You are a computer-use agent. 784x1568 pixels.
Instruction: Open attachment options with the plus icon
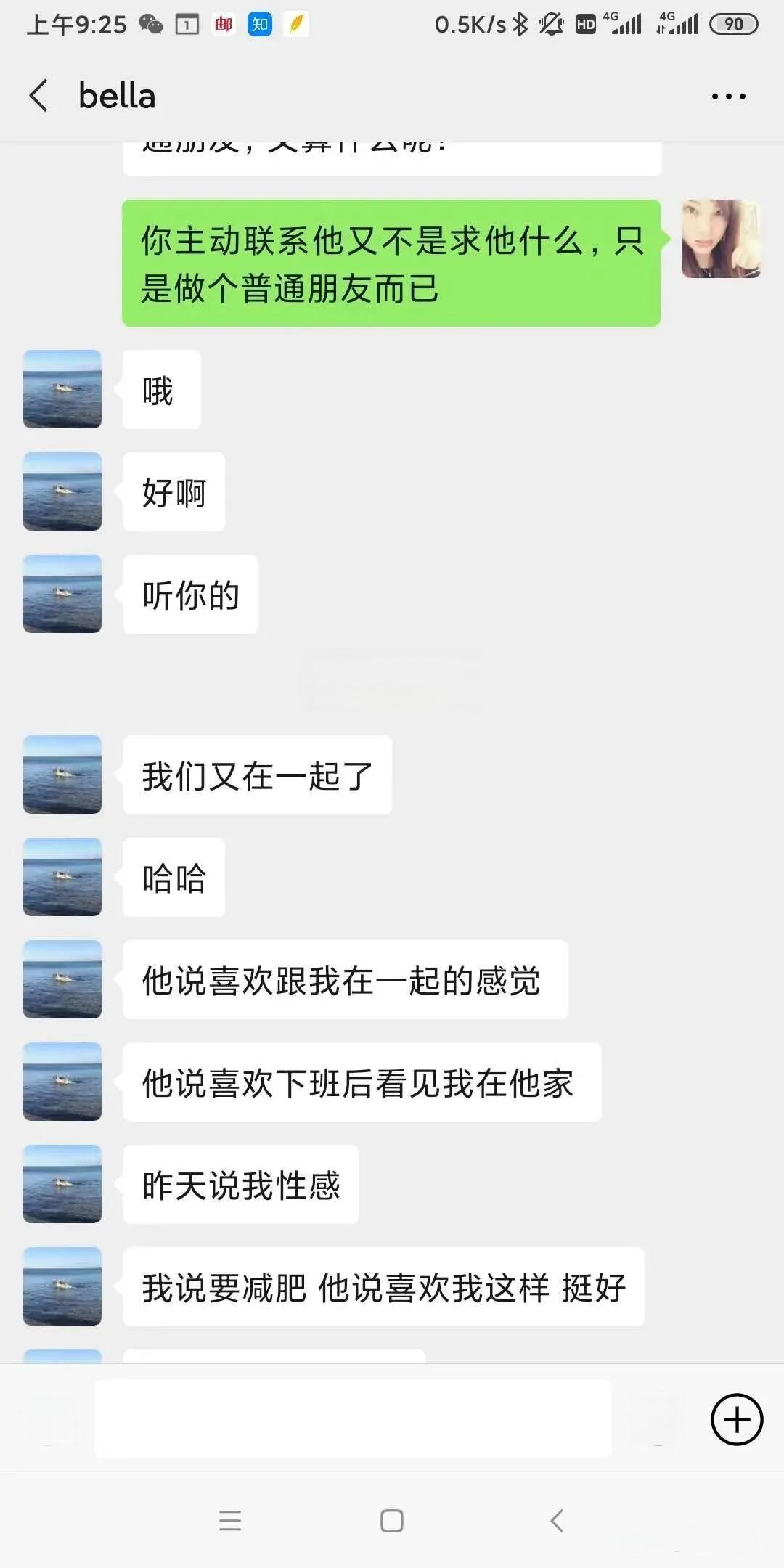click(736, 1419)
